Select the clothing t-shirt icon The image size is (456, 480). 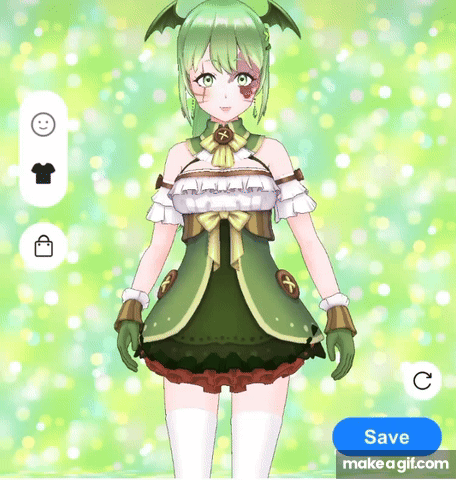pyautogui.click(x=43, y=173)
